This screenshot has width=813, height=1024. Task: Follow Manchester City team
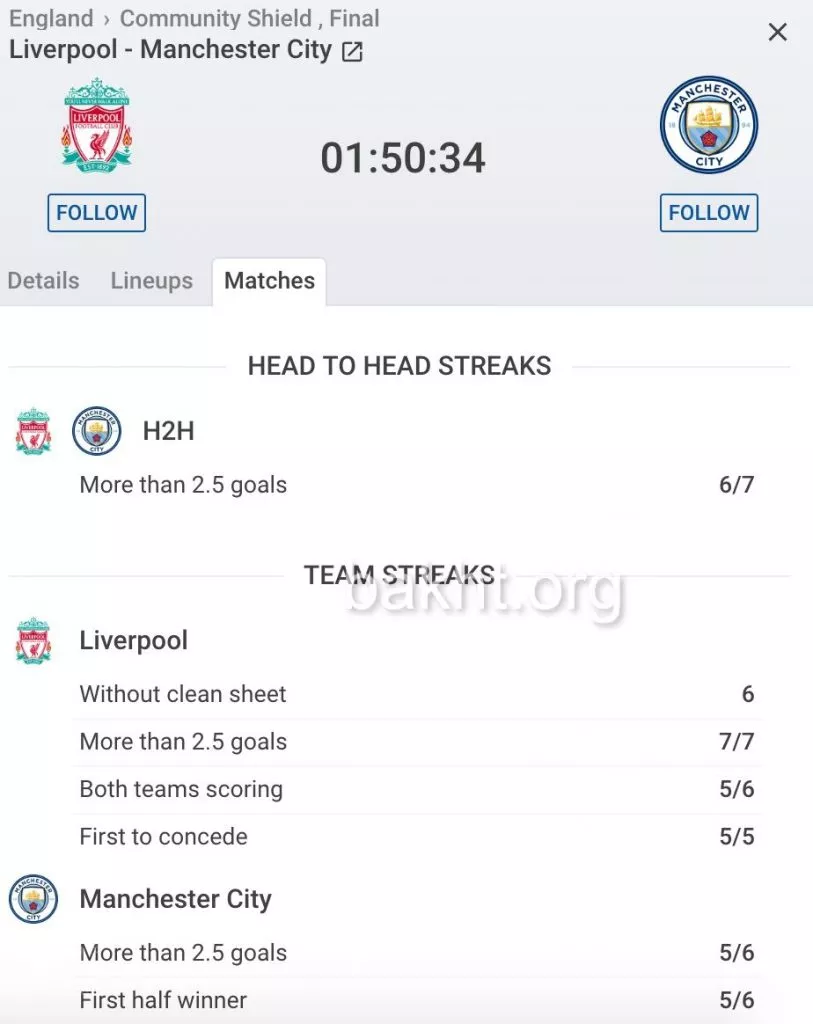pyautogui.click(x=708, y=213)
